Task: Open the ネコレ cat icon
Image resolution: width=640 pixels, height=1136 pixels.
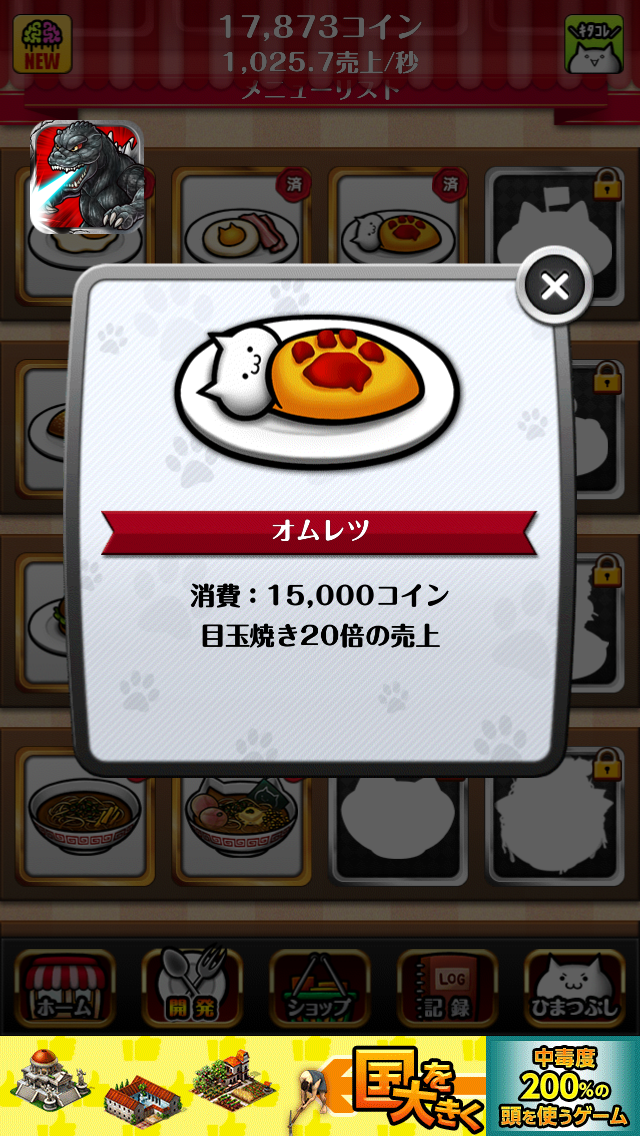Action: click(x=595, y=44)
